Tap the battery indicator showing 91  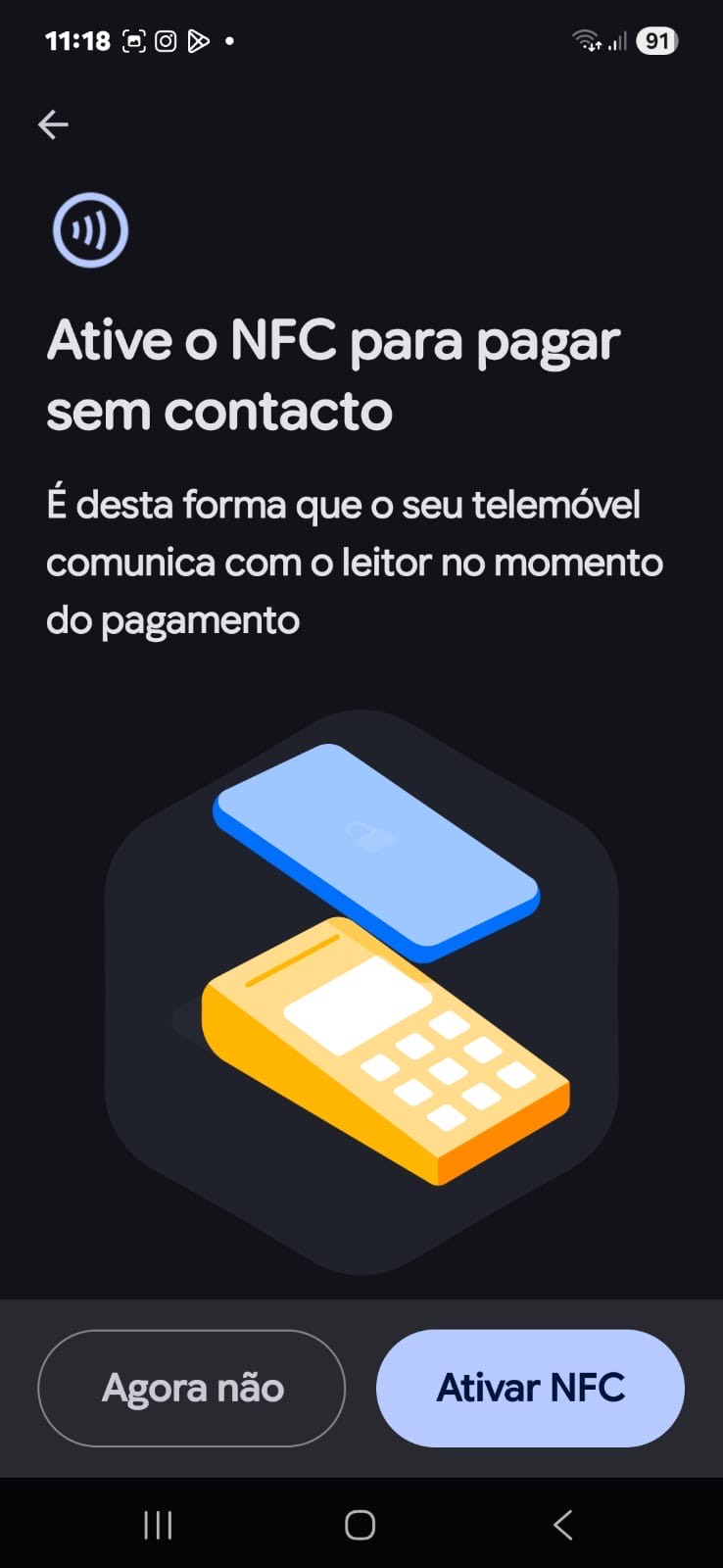click(x=657, y=40)
